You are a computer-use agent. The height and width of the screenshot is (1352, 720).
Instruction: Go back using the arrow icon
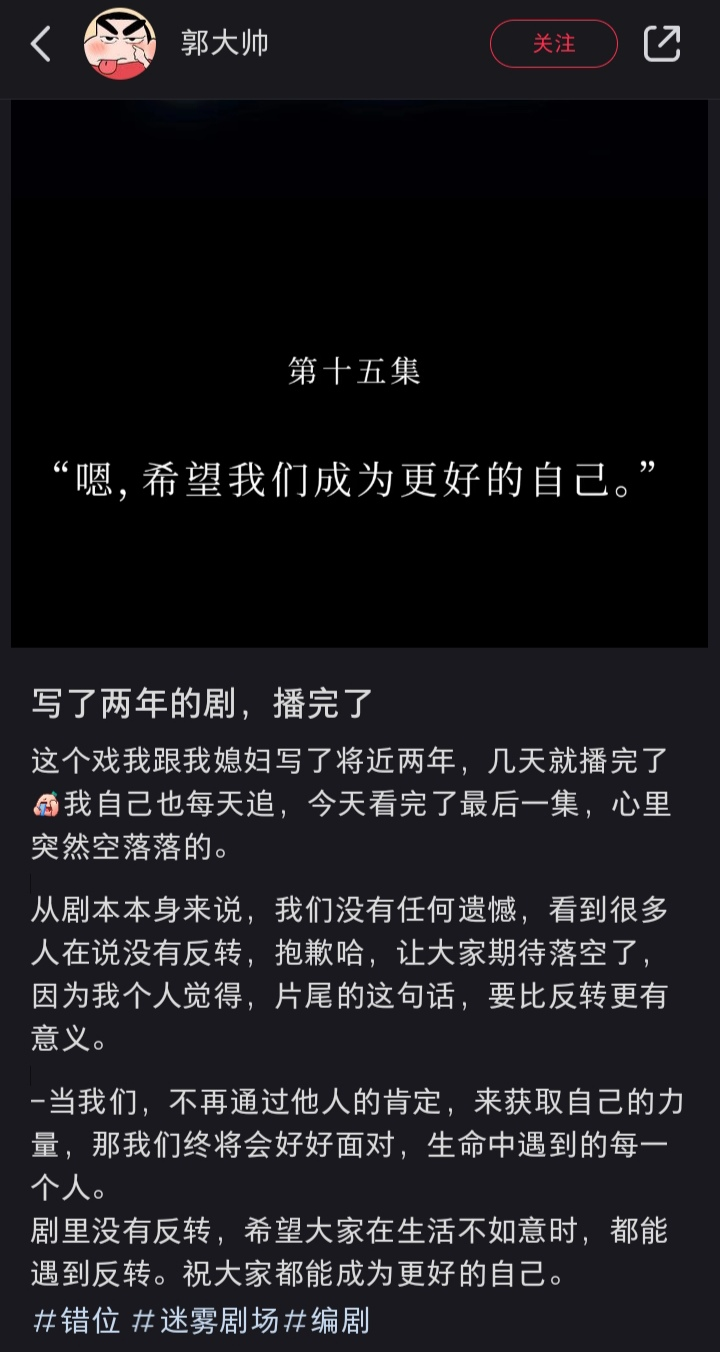click(40, 44)
